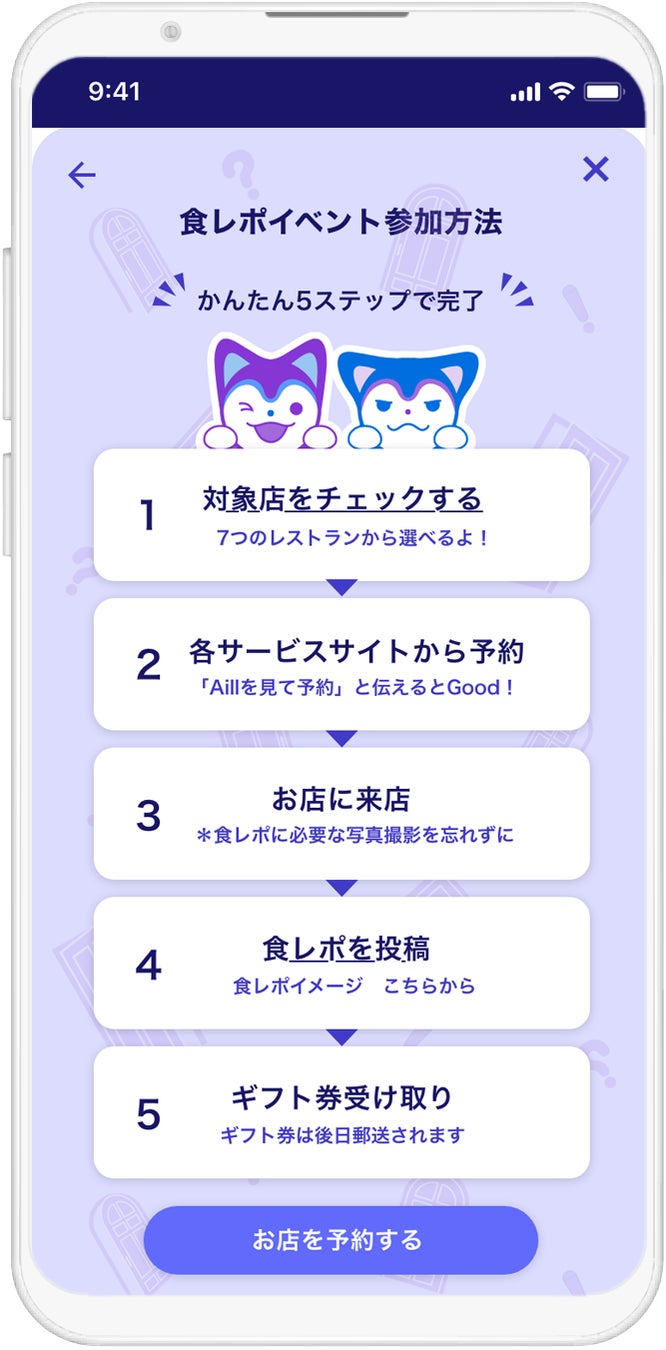Close the 食レポイベント参加方法 screen
The height and width of the screenshot is (1350, 666).
click(595, 169)
